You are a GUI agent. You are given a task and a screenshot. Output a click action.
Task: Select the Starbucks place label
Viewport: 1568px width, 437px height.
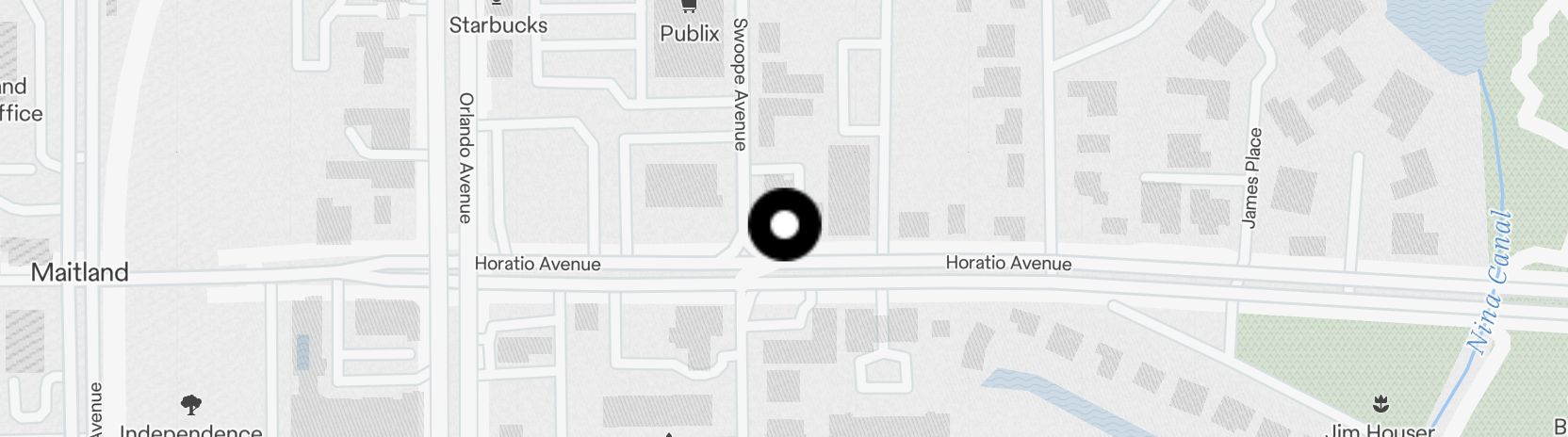coord(498,25)
